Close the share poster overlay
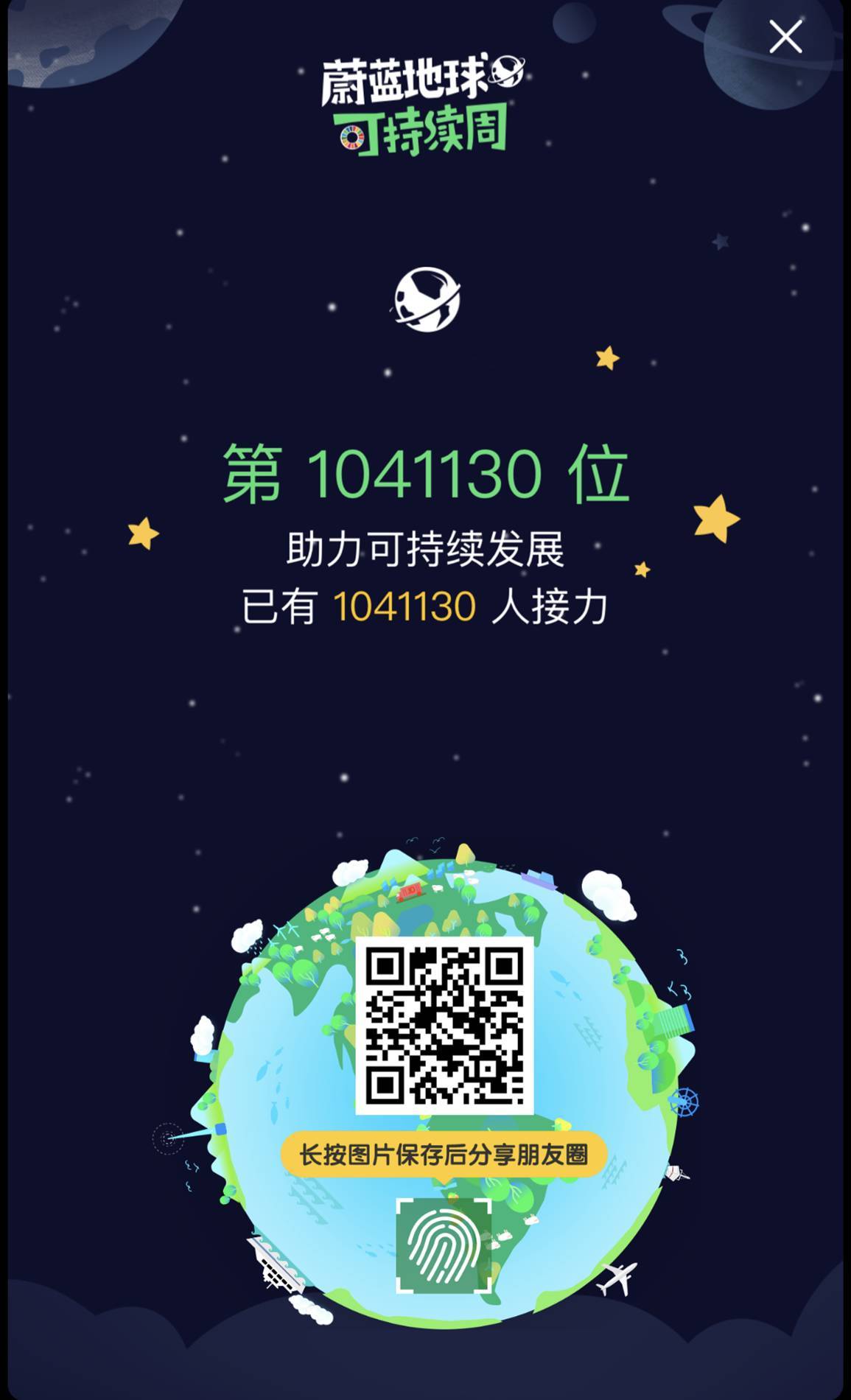The height and width of the screenshot is (1400, 851). 785,37
